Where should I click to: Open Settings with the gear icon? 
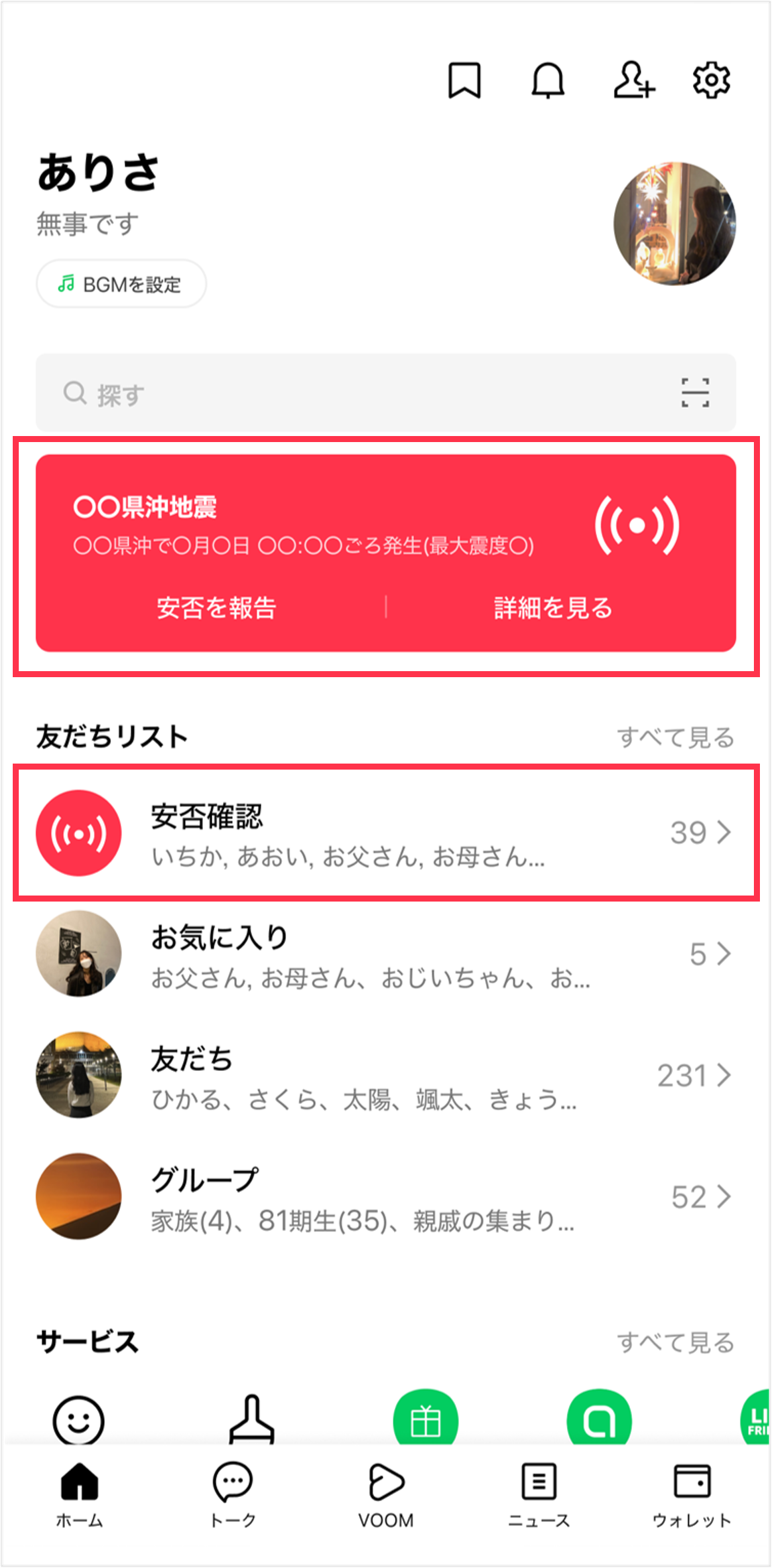tap(712, 82)
